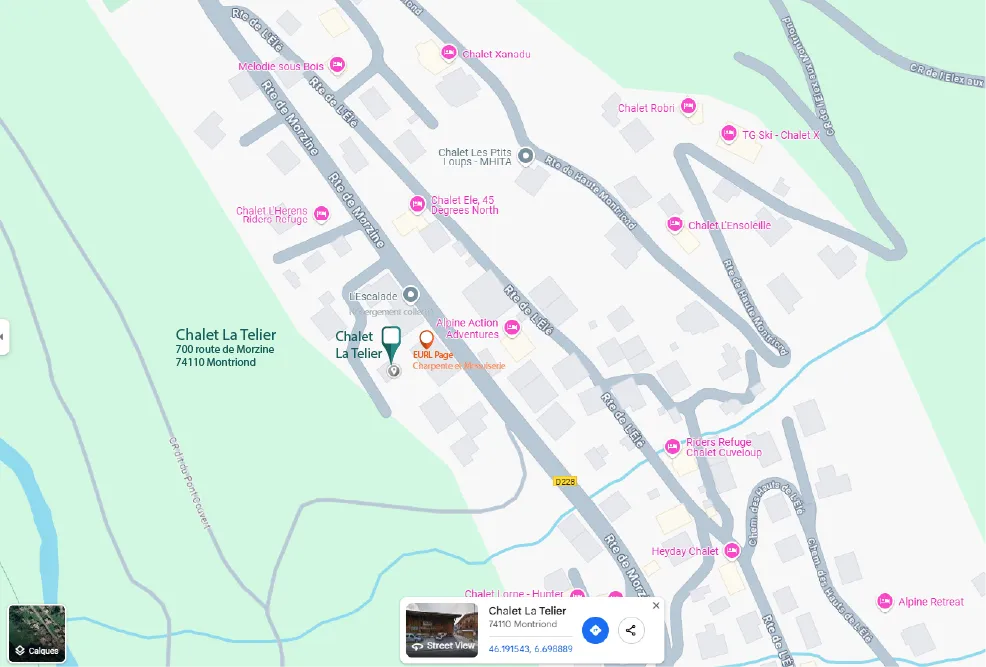Select the Chalet L'Herens Riders Refuge marker
The width and height of the screenshot is (986, 667).
point(321,213)
